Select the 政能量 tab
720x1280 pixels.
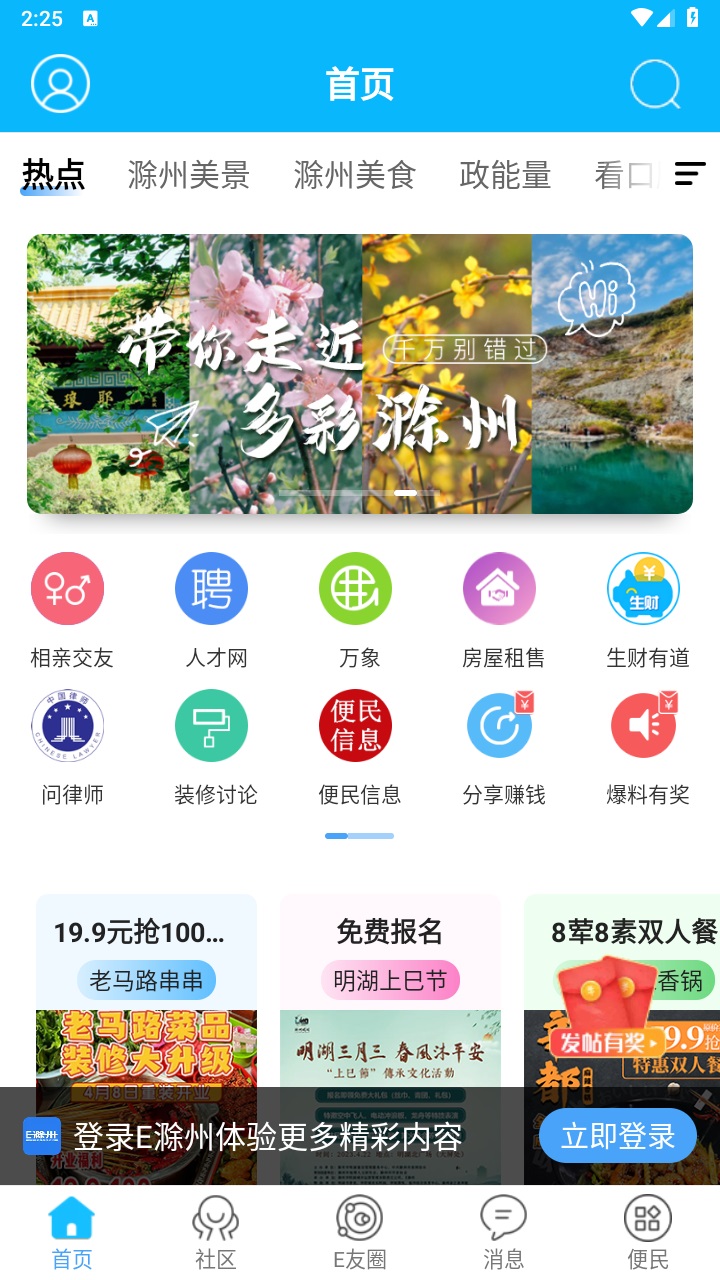click(505, 175)
